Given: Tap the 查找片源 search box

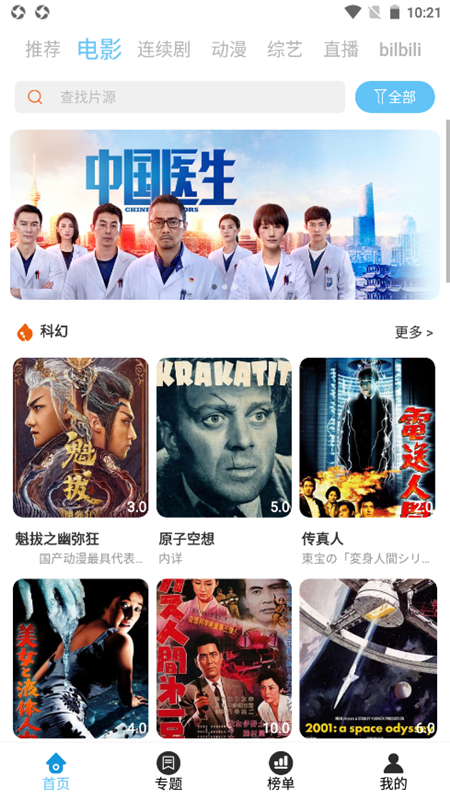Looking at the screenshot, I should pos(180,97).
